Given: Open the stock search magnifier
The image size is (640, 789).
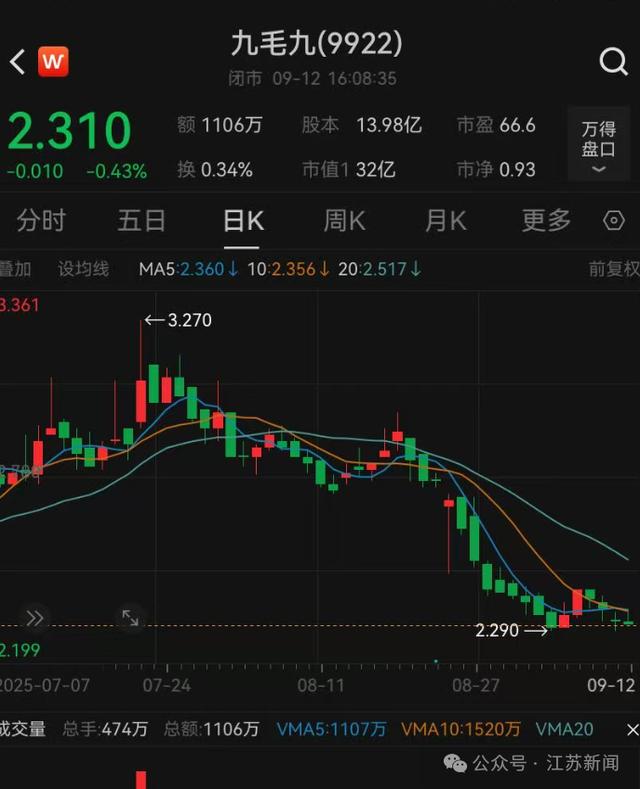Looking at the screenshot, I should click(x=613, y=62).
